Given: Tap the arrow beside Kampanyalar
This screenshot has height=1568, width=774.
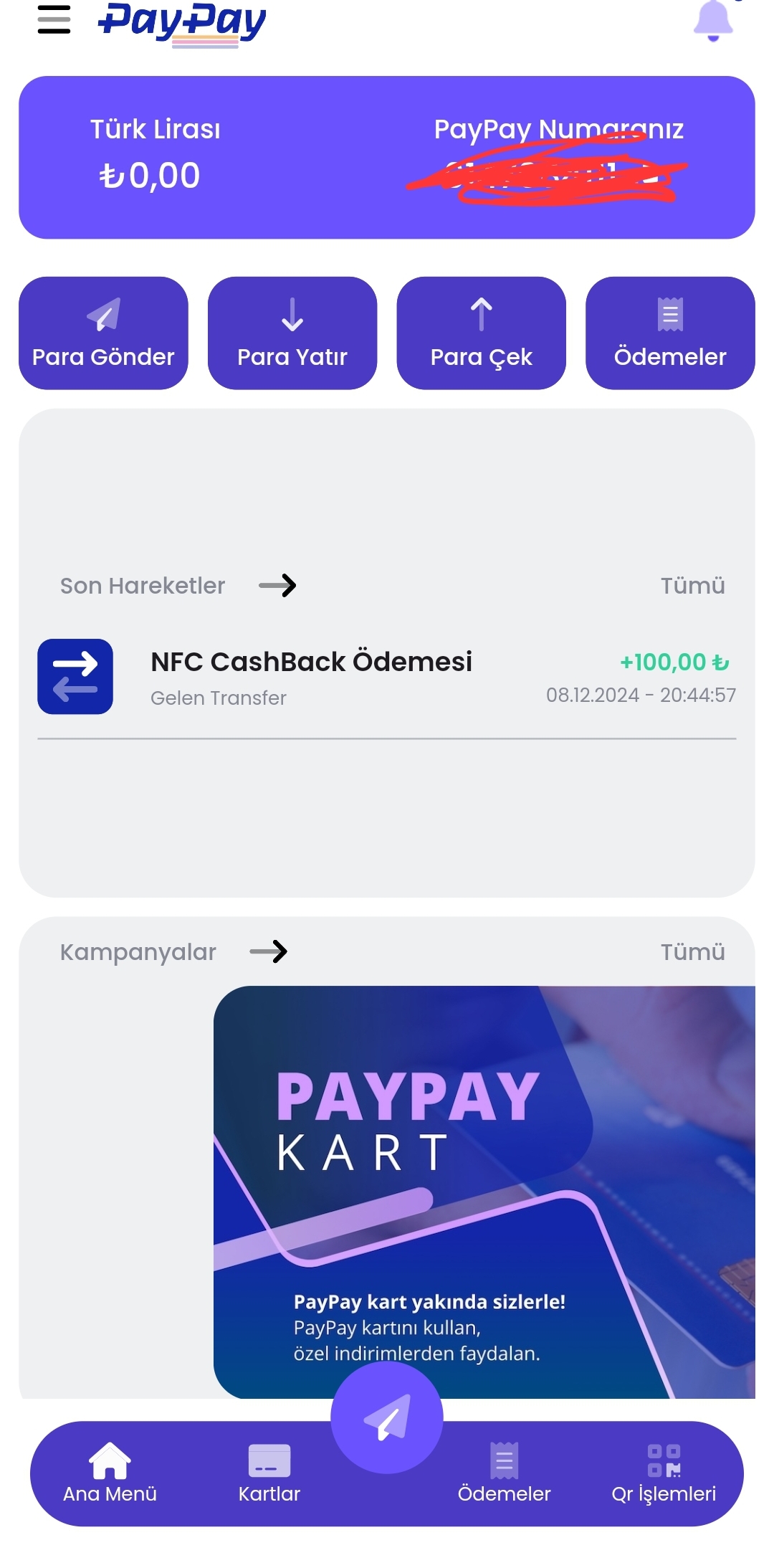Looking at the screenshot, I should coord(269,952).
